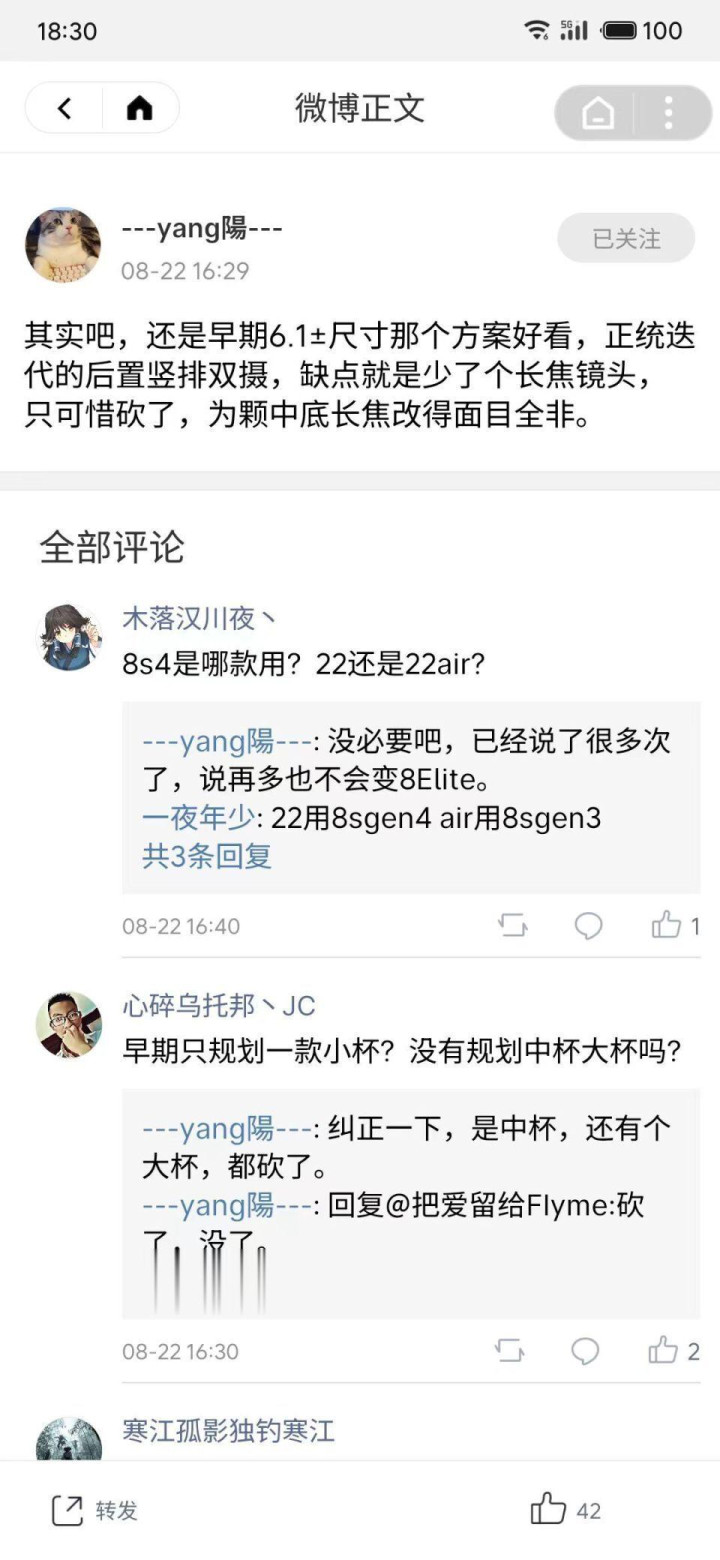This screenshot has width=720, height=1560.
Task: Tap the black home icon beside back arrow
Action: point(140,108)
